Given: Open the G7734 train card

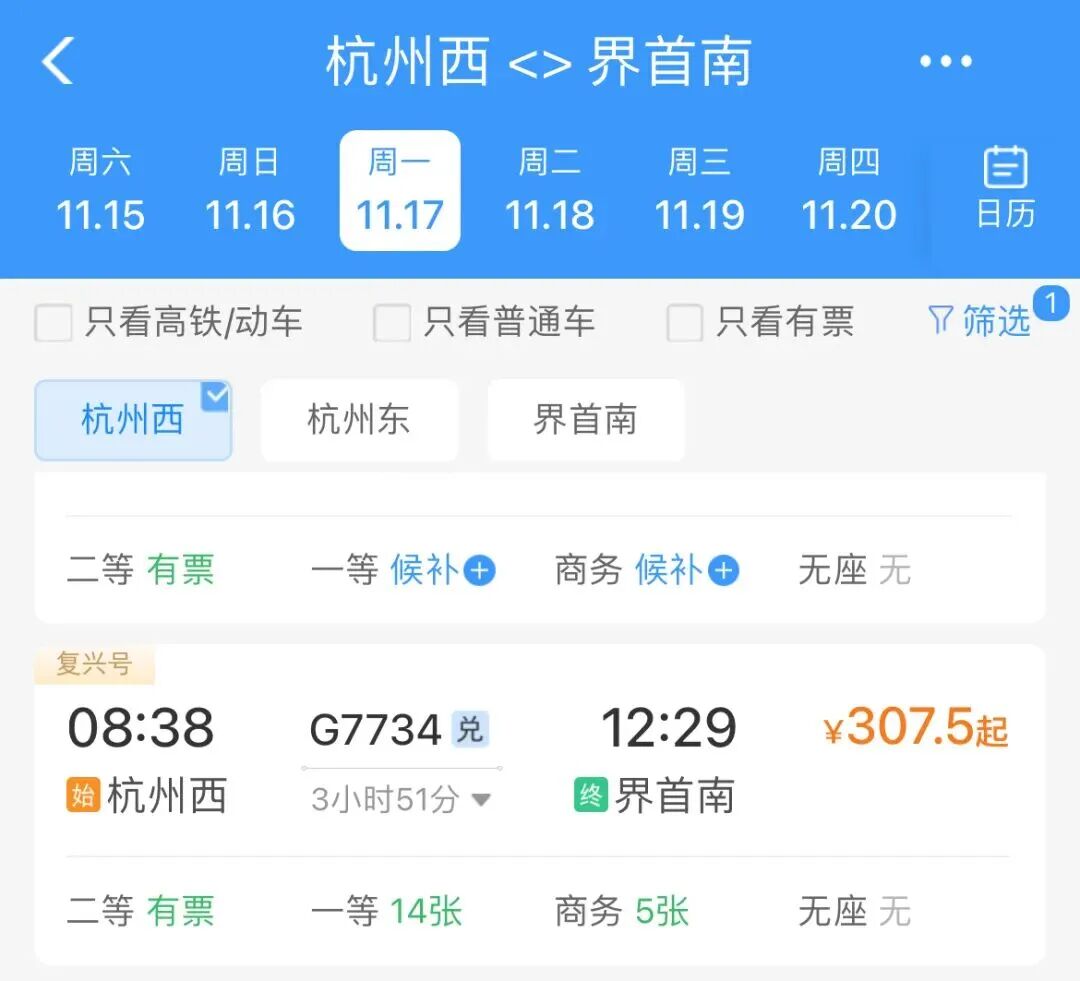Looking at the screenshot, I should [x=540, y=760].
